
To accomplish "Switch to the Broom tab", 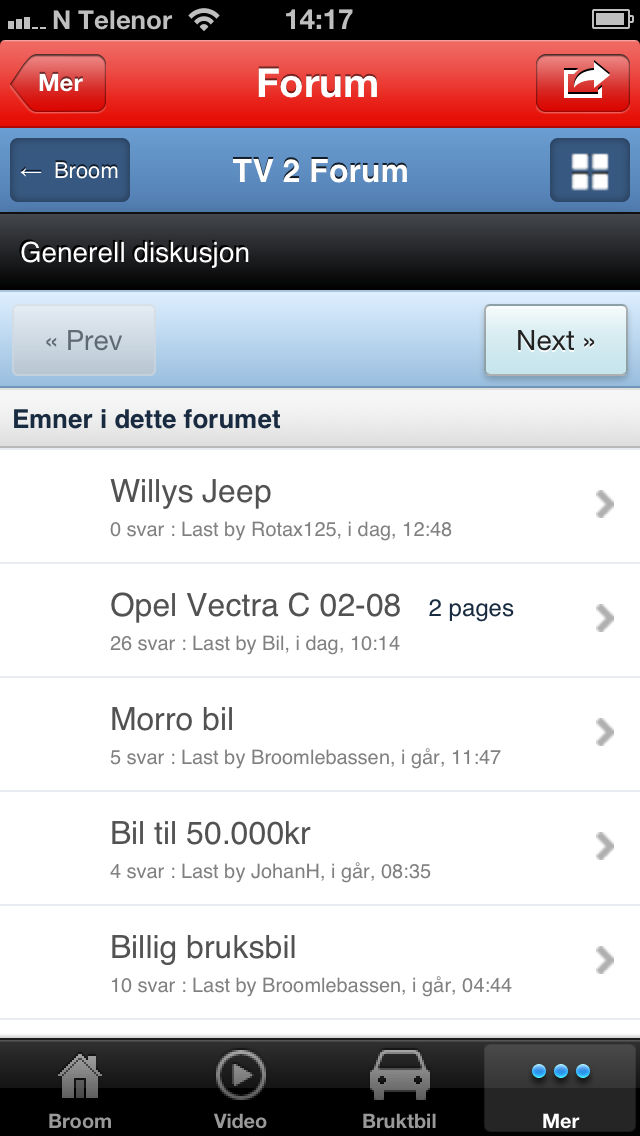I will click(80, 1089).
